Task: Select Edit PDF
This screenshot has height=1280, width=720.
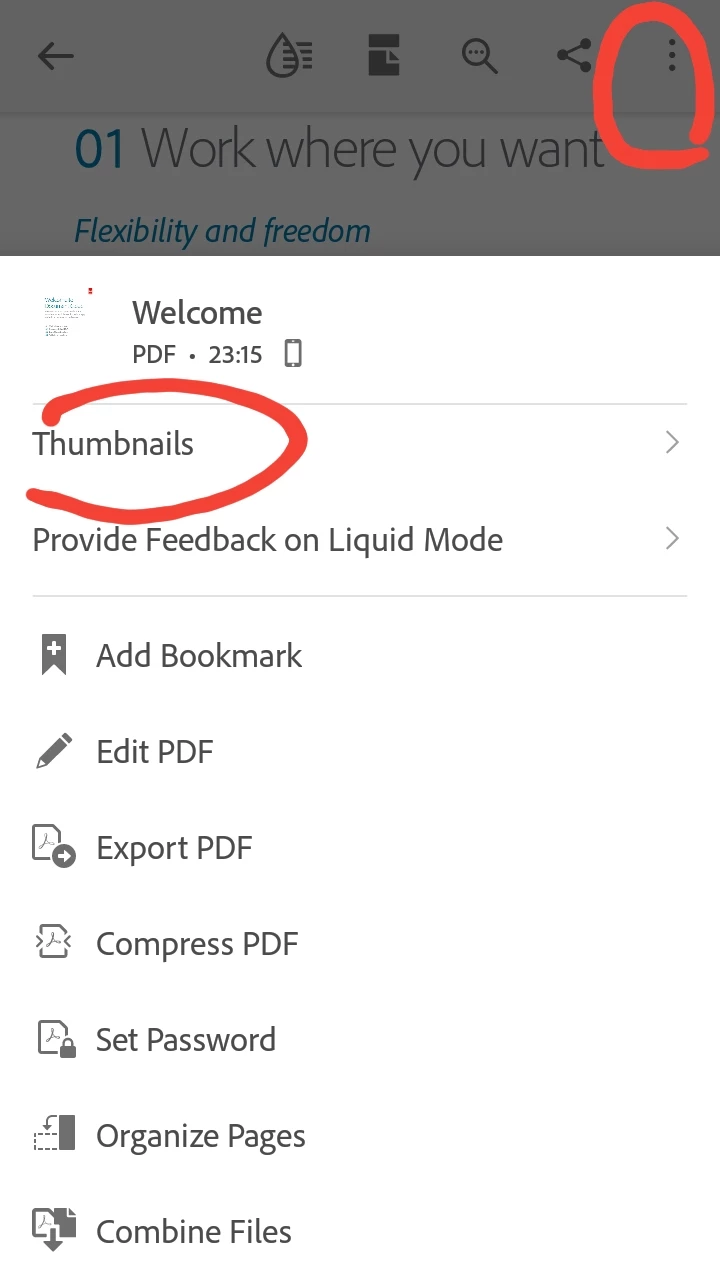Action: (154, 752)
